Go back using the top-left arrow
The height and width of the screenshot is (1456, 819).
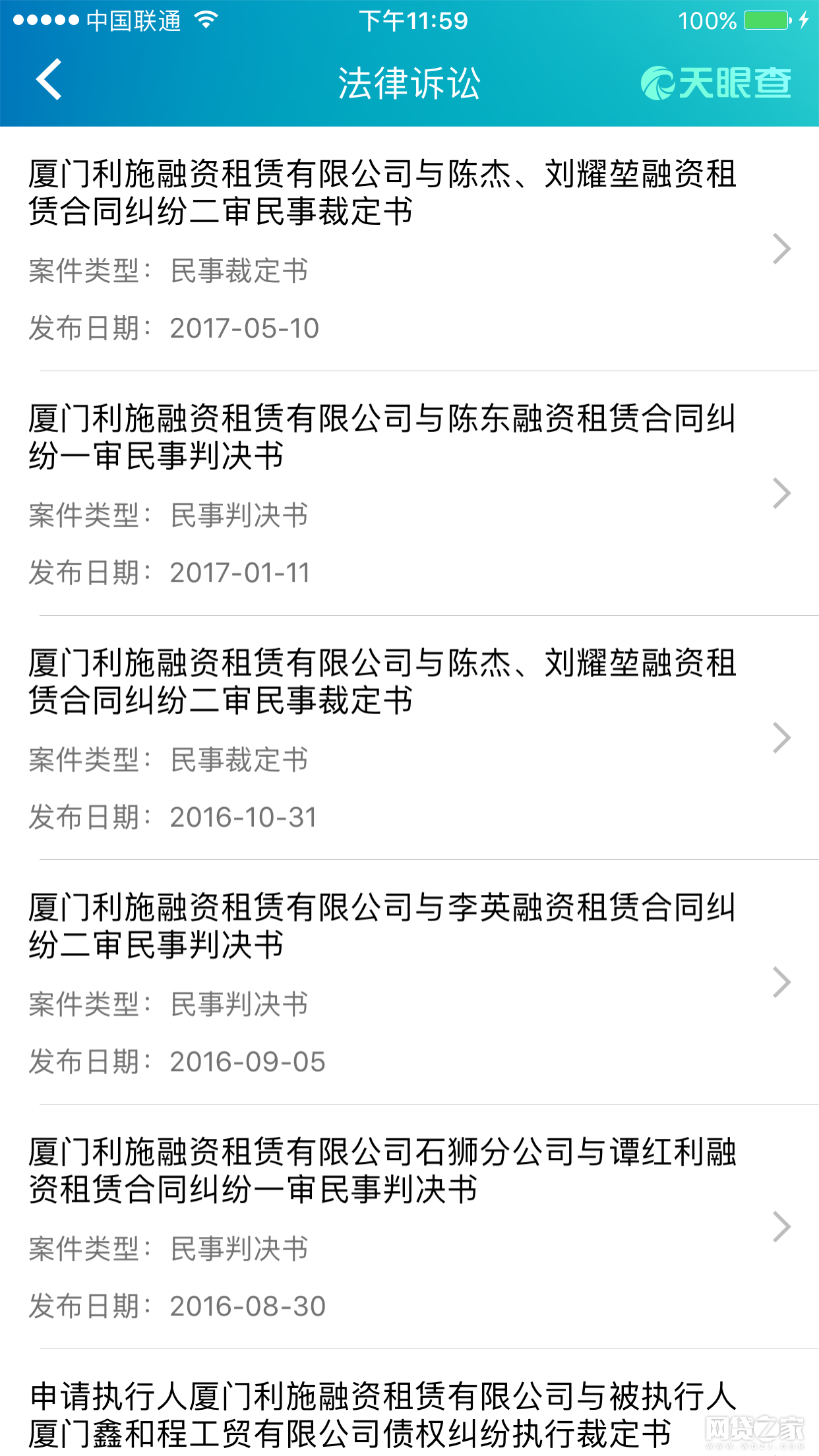coord(49,80)
